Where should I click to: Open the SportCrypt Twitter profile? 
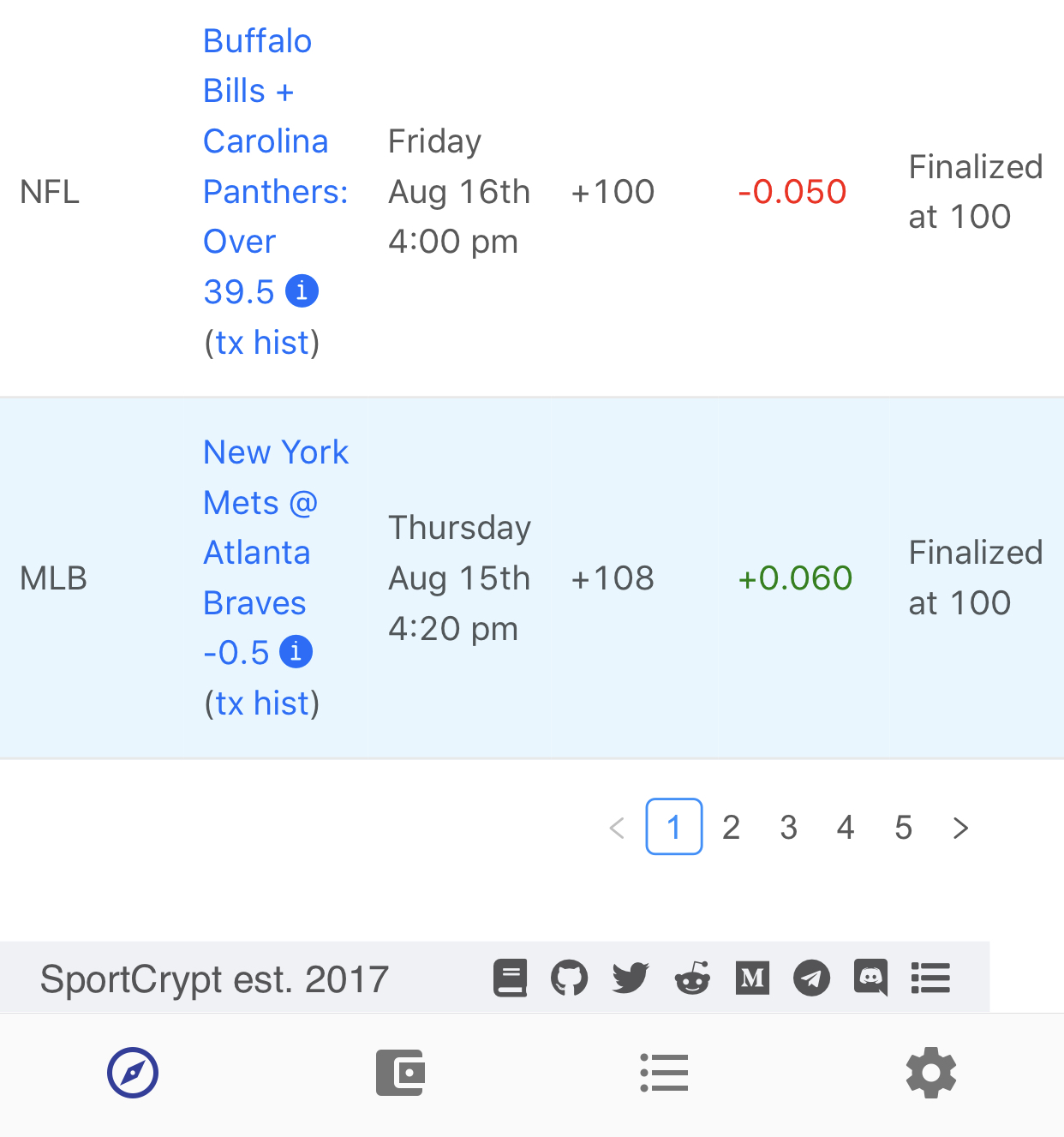[631, 978]
